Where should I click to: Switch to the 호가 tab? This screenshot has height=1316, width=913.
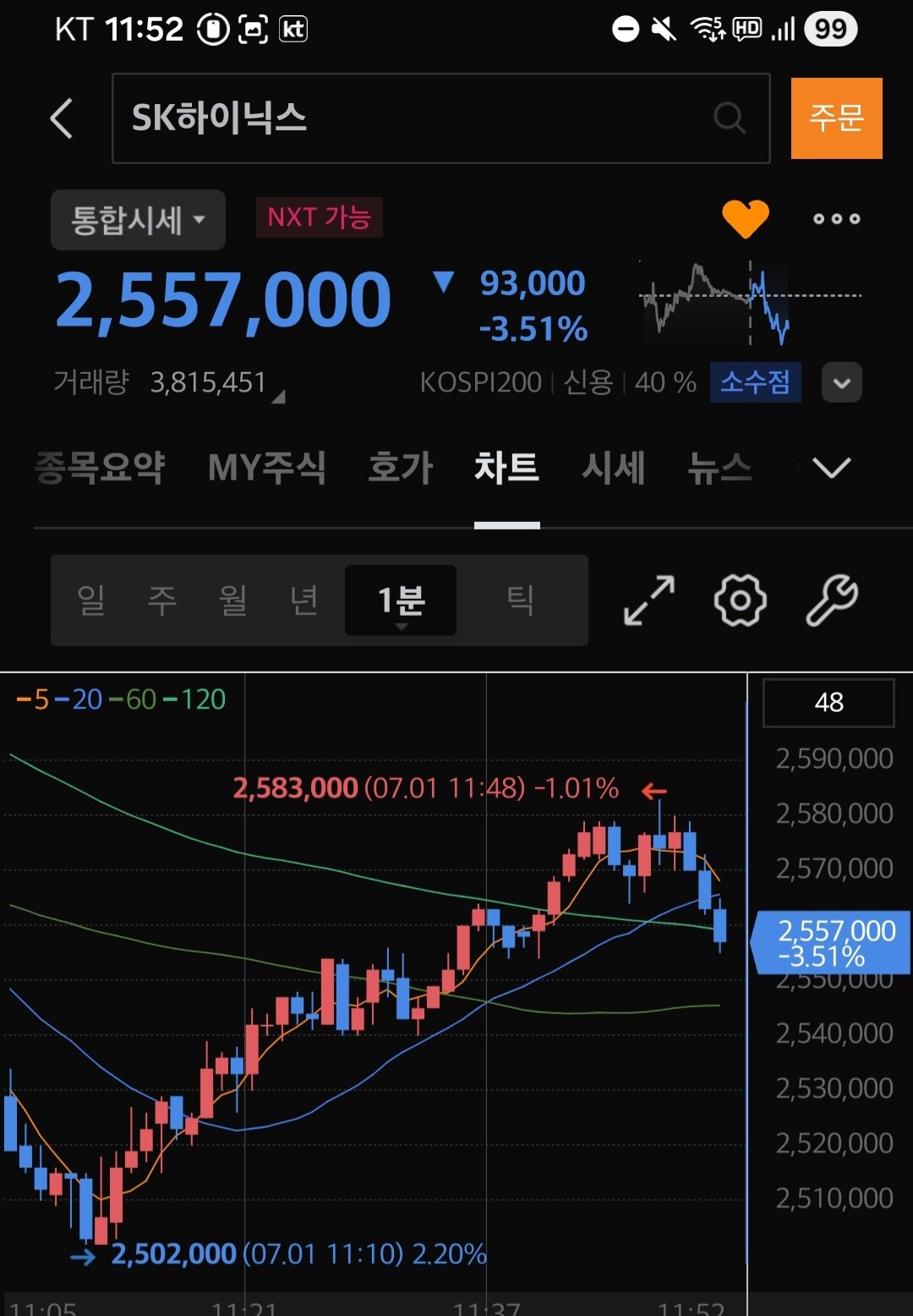(x=400, y=468)
